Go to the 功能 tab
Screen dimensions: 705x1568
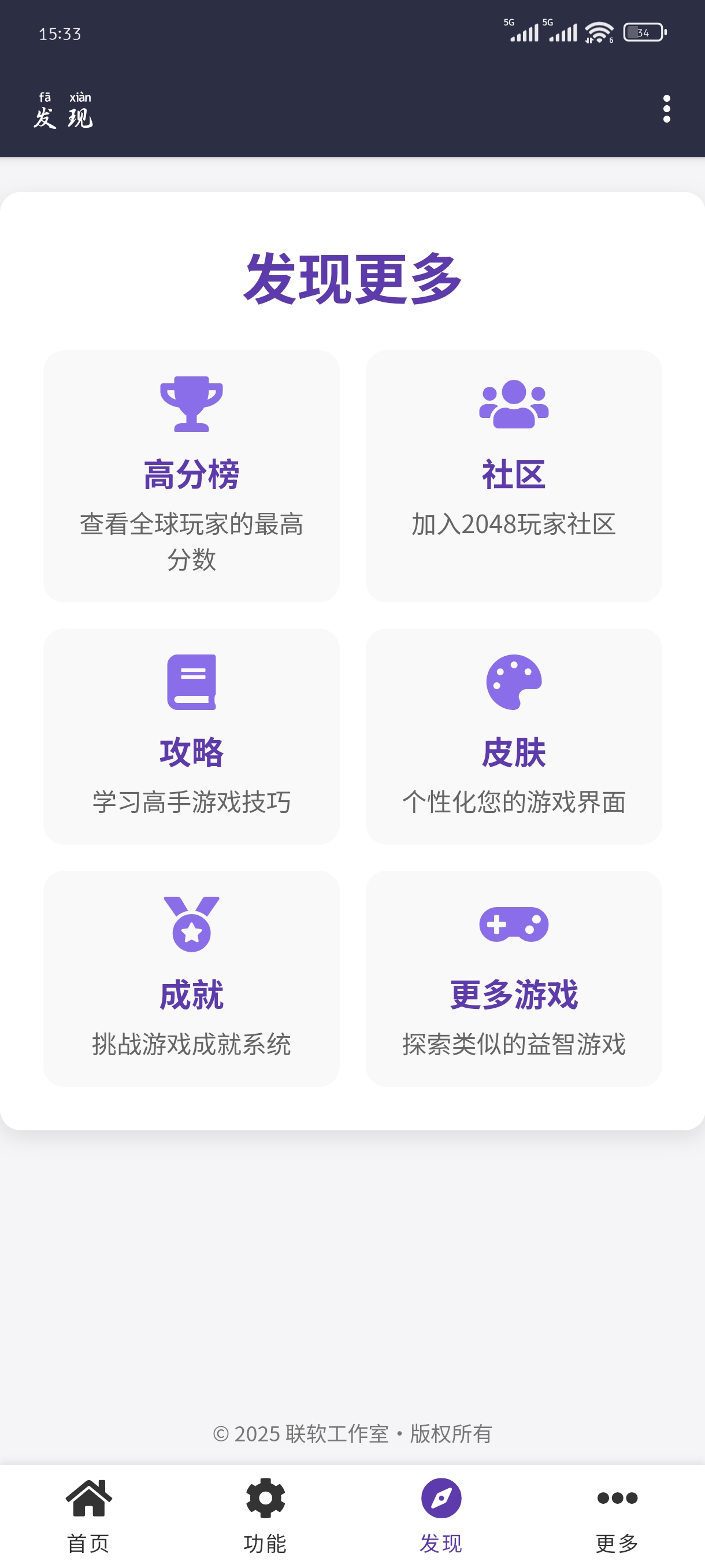click(265, 1515)
